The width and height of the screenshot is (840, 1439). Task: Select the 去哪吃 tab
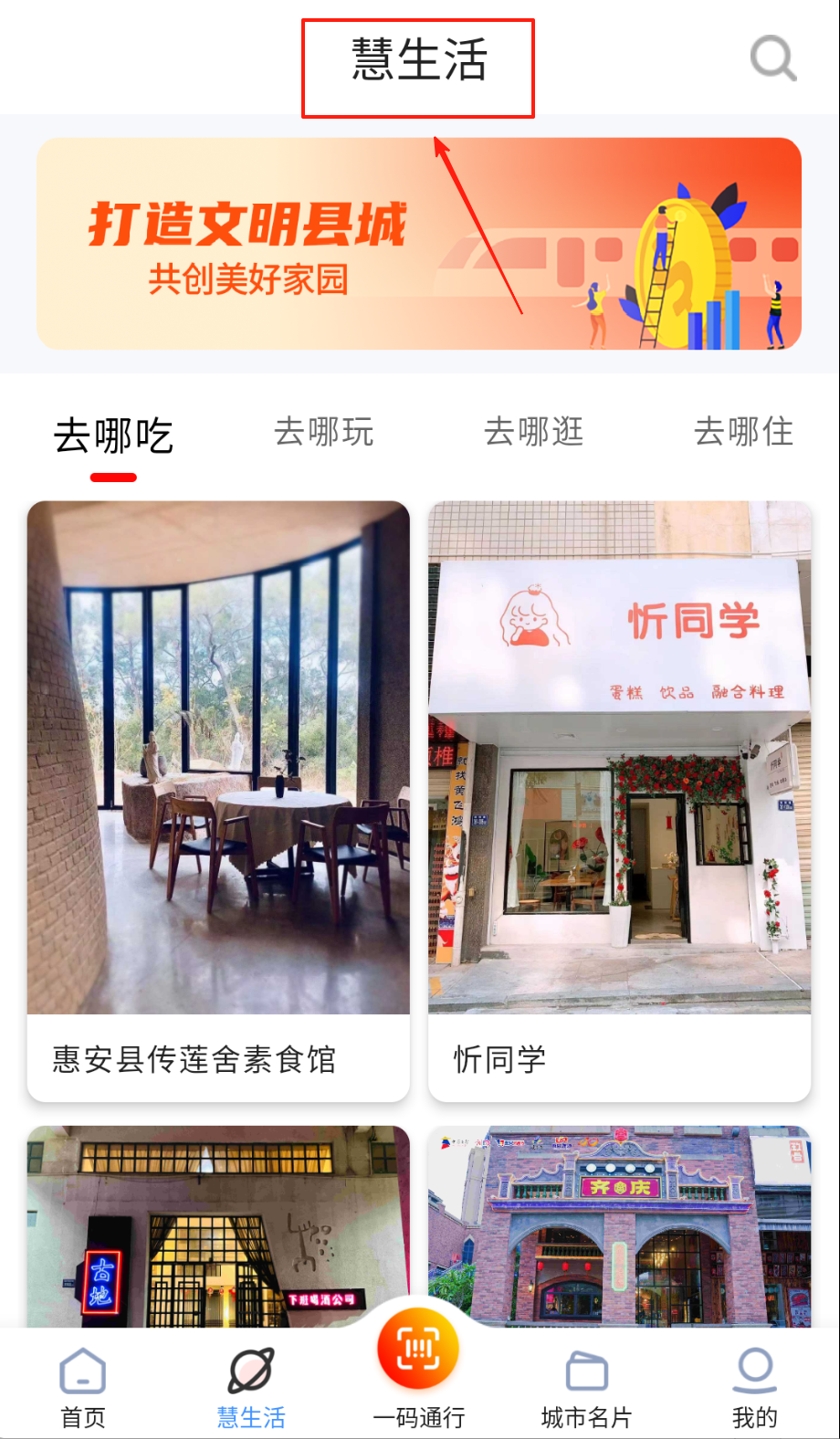(113, 436)
